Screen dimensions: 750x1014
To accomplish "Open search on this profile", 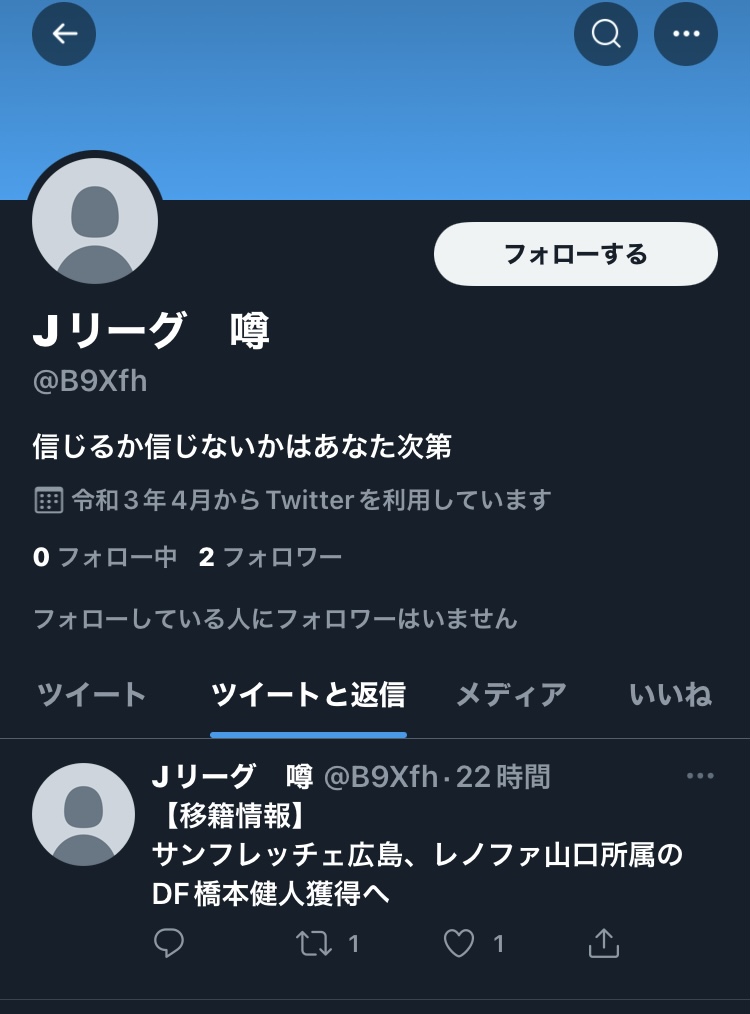I will (x=606, y=34).
